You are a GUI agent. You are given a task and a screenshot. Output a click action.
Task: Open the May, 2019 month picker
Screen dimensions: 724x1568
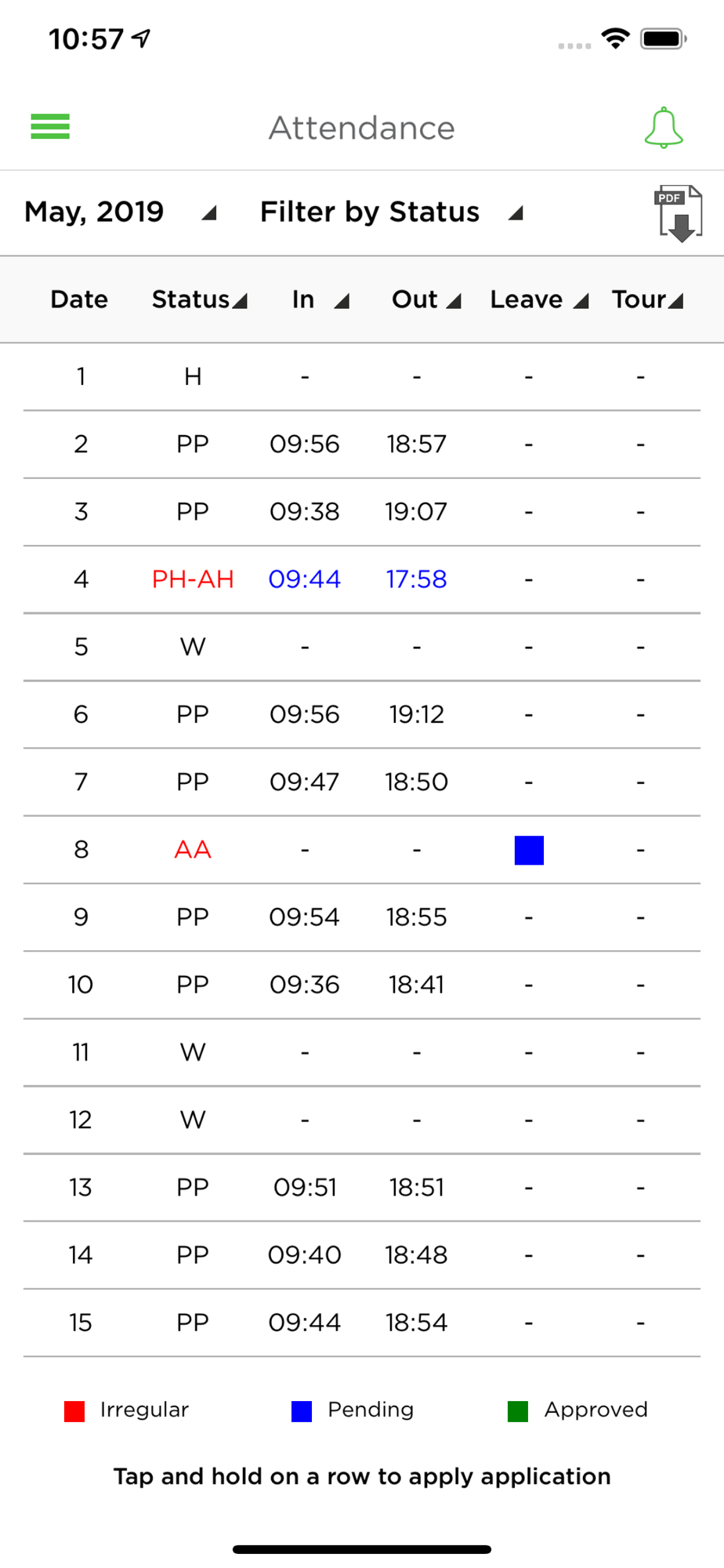[120, 212]
